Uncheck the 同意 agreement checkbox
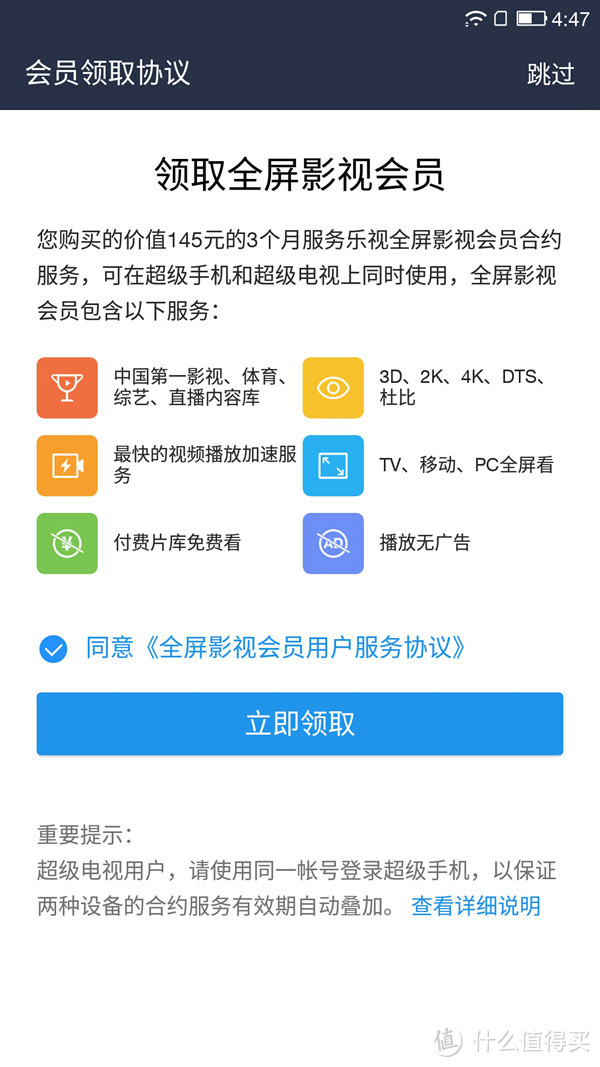 pyautogui.click(x=53, y=649)
